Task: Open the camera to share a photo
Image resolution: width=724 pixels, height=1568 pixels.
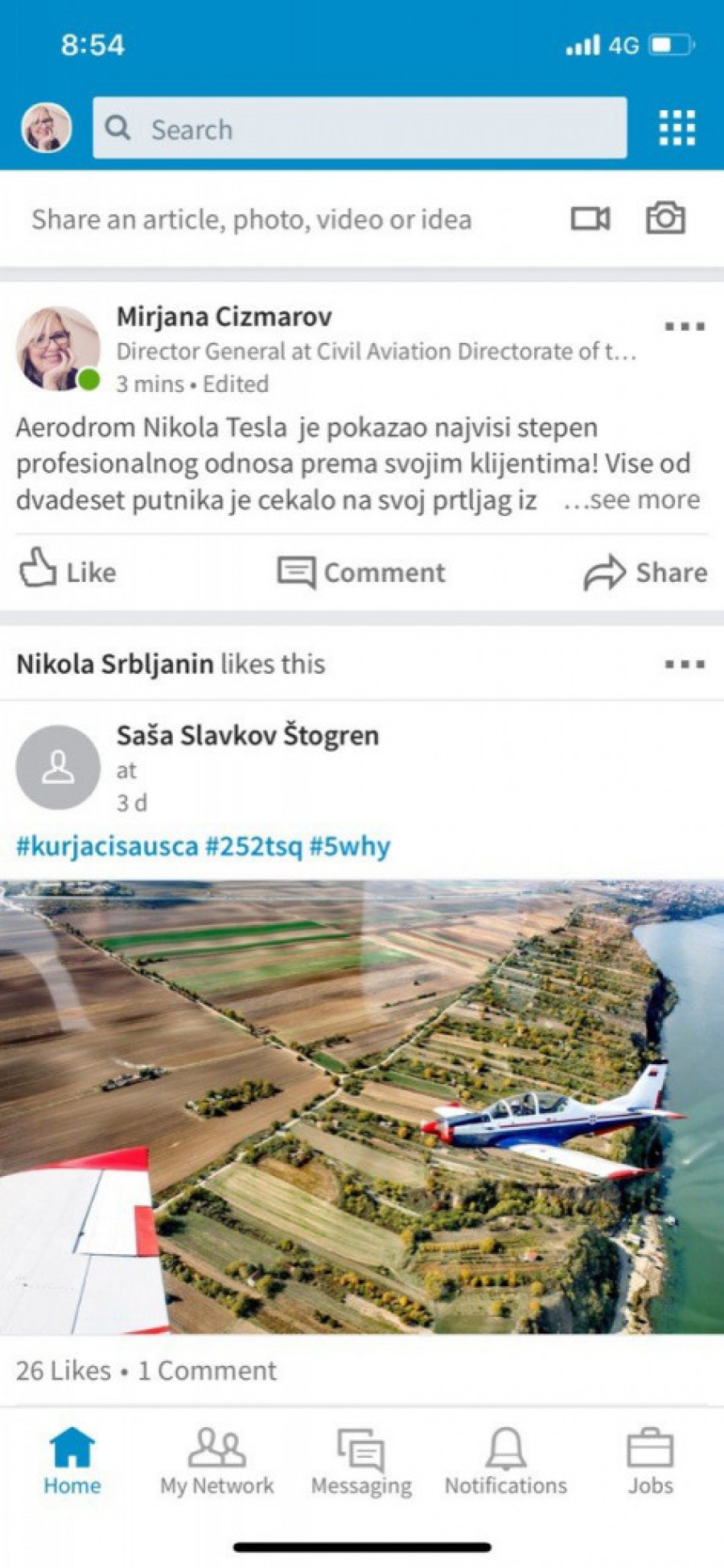Action: [665, 218]
